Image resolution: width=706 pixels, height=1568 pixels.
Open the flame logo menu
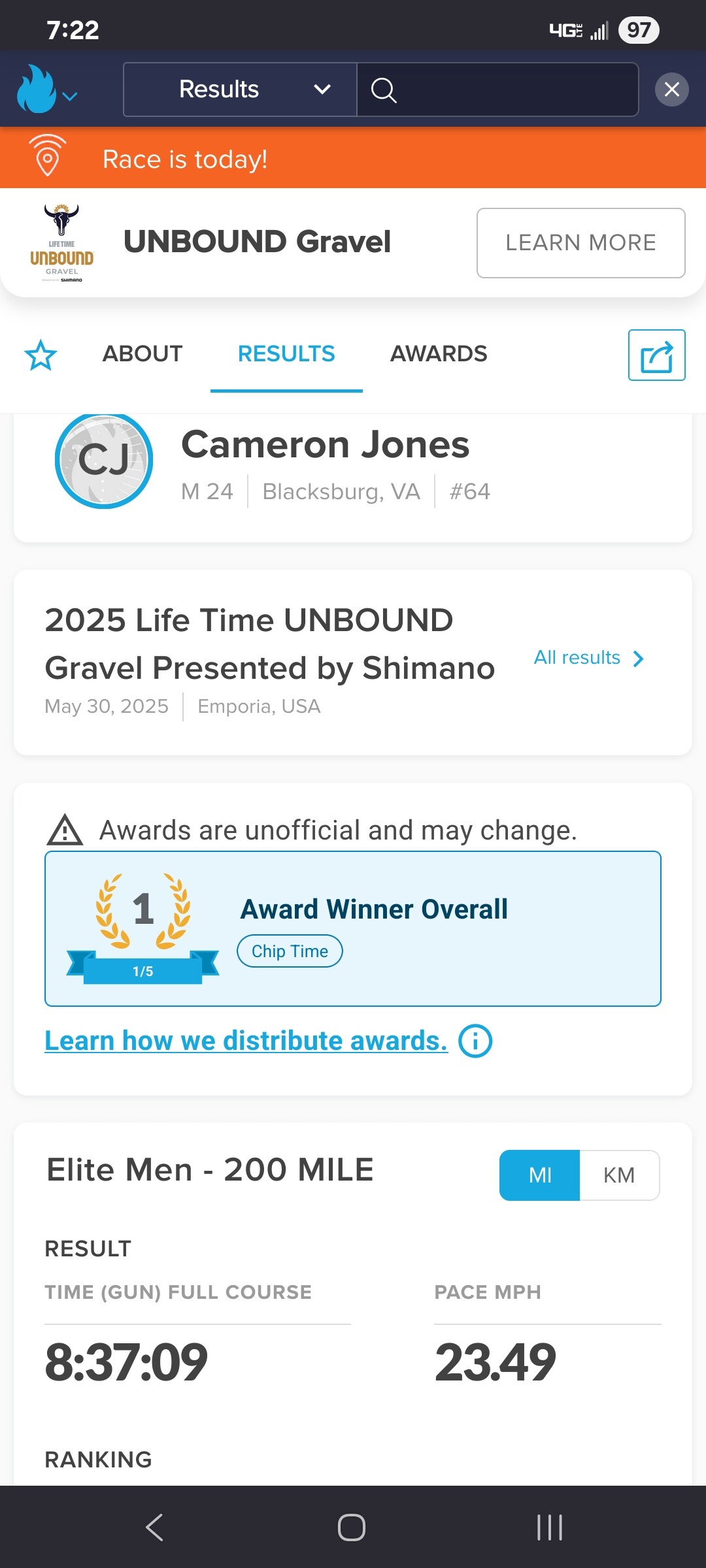pyautogui.click(x=46, y=90)
